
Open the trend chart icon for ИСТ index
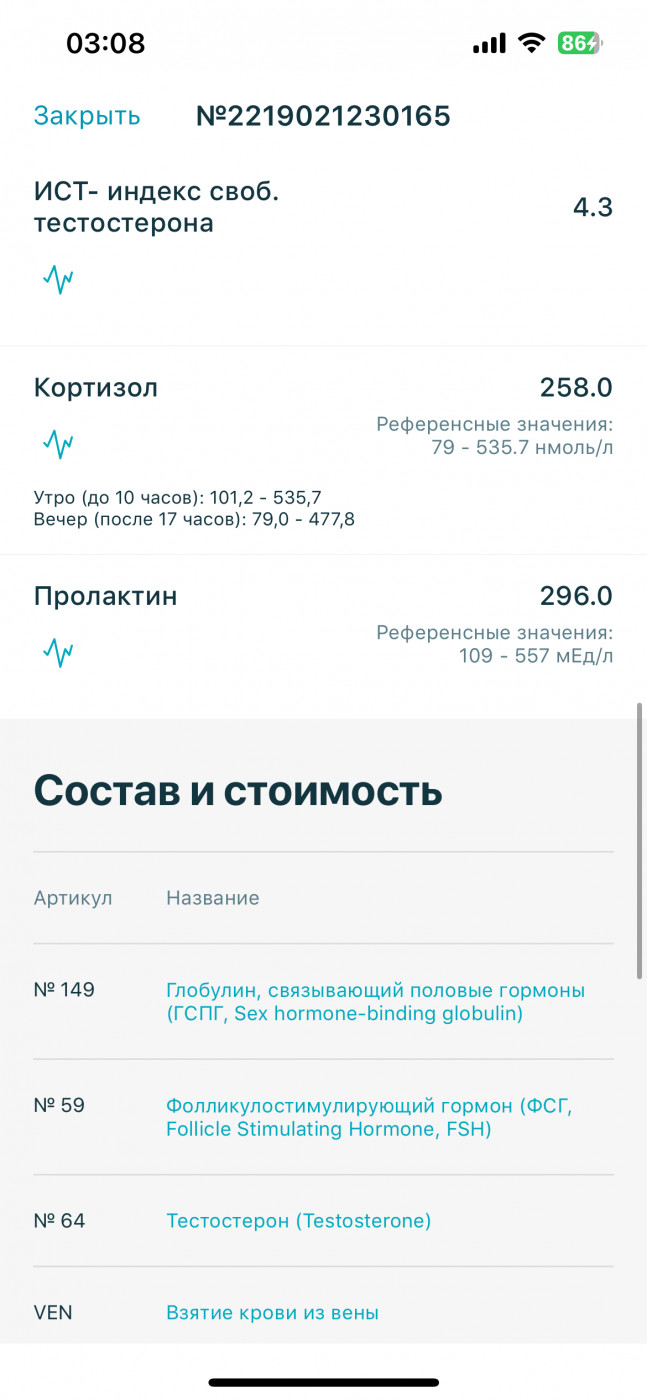[x=58, y=279]
